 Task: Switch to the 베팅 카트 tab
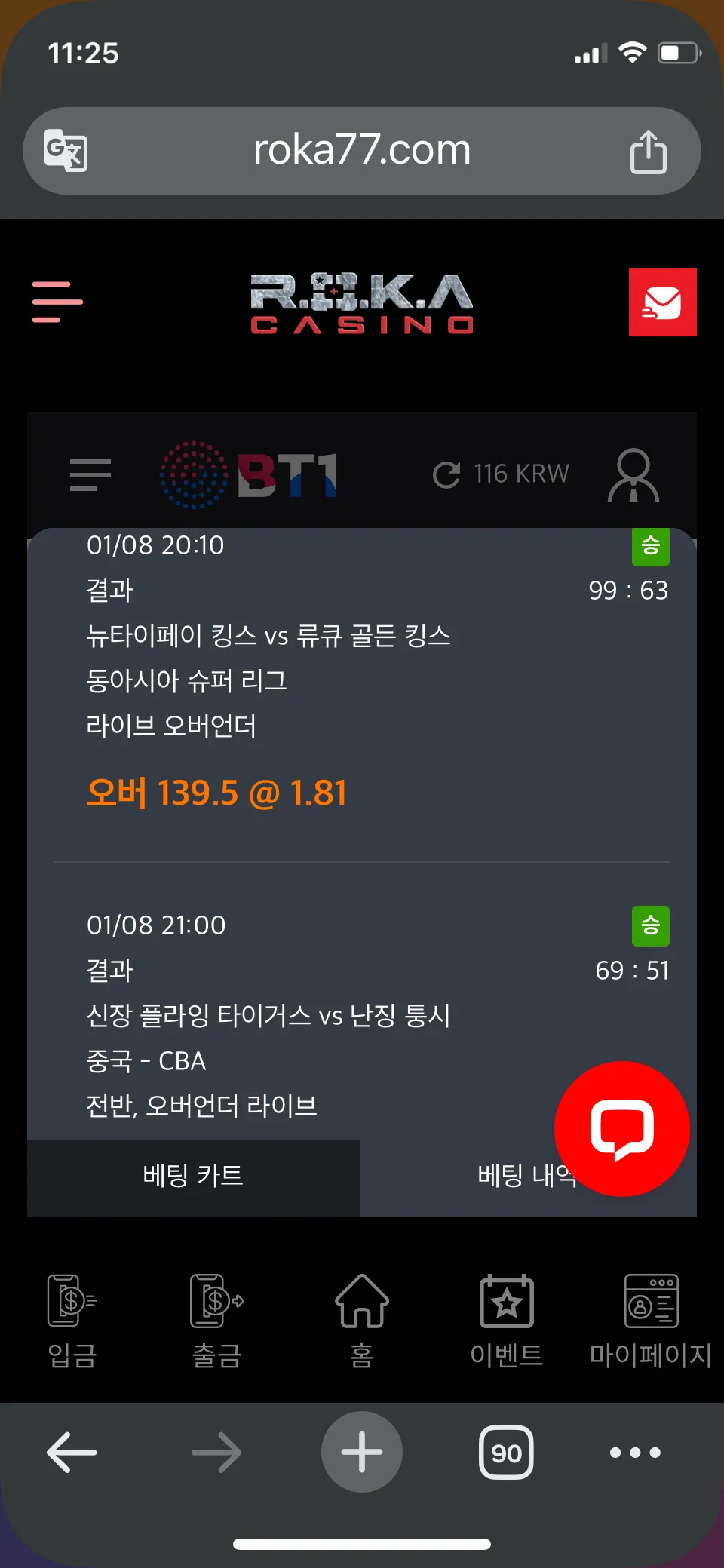point(193,1176)
